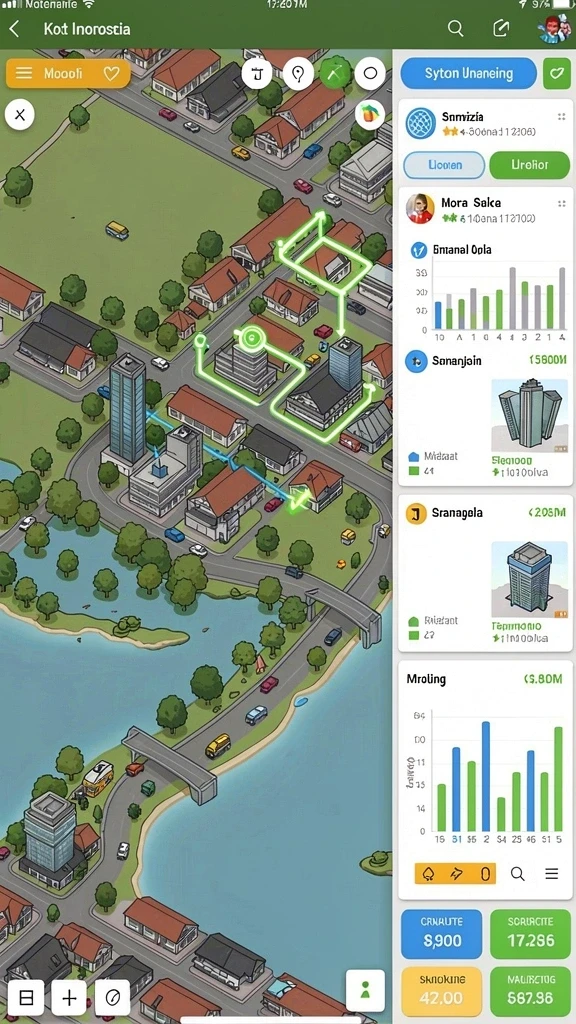Open search from the top bar
The width and height of the screenshot is (576, 1024).
click(455, 28)
